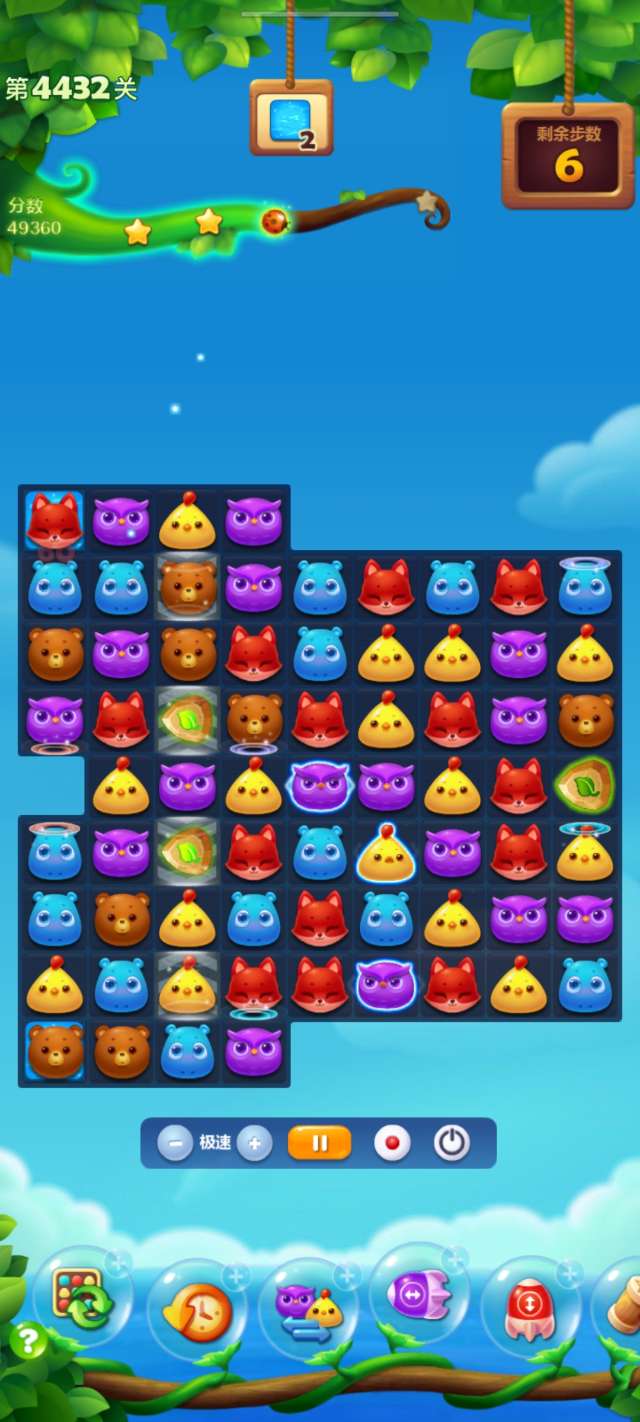Tap the red record button

click(x=392, y=1142)
